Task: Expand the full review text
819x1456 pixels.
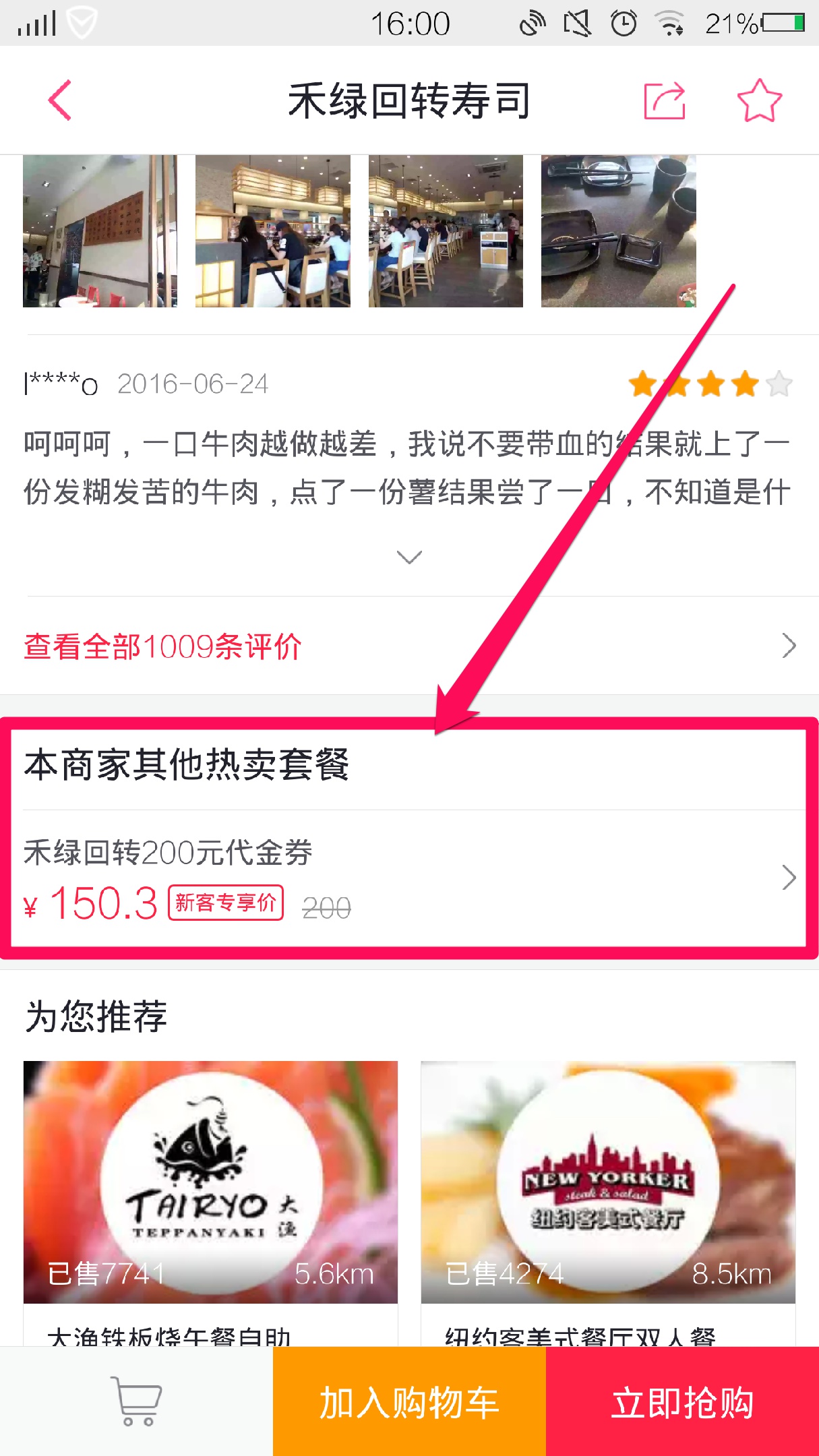Action: tap(409, 557)
